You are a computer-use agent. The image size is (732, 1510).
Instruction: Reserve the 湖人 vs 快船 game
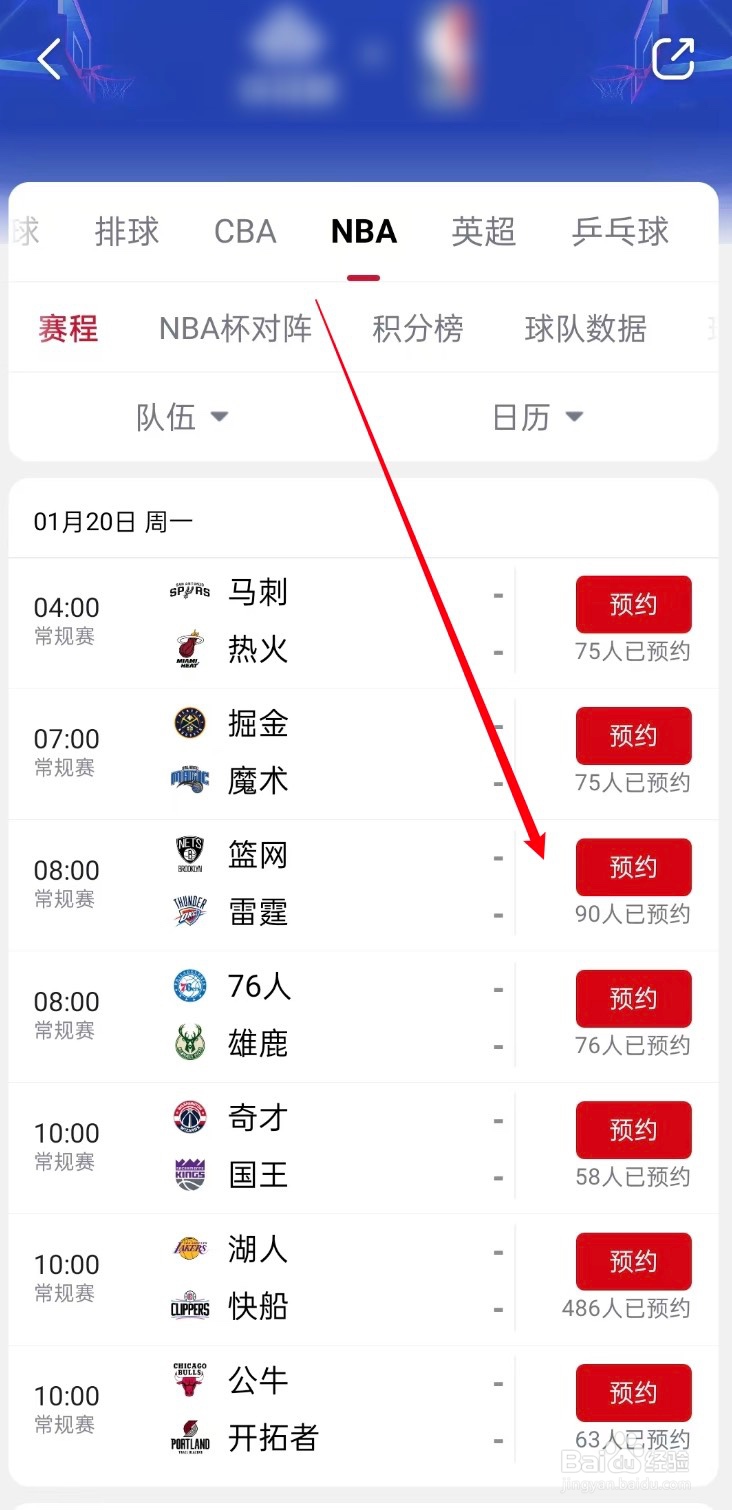633,1261
